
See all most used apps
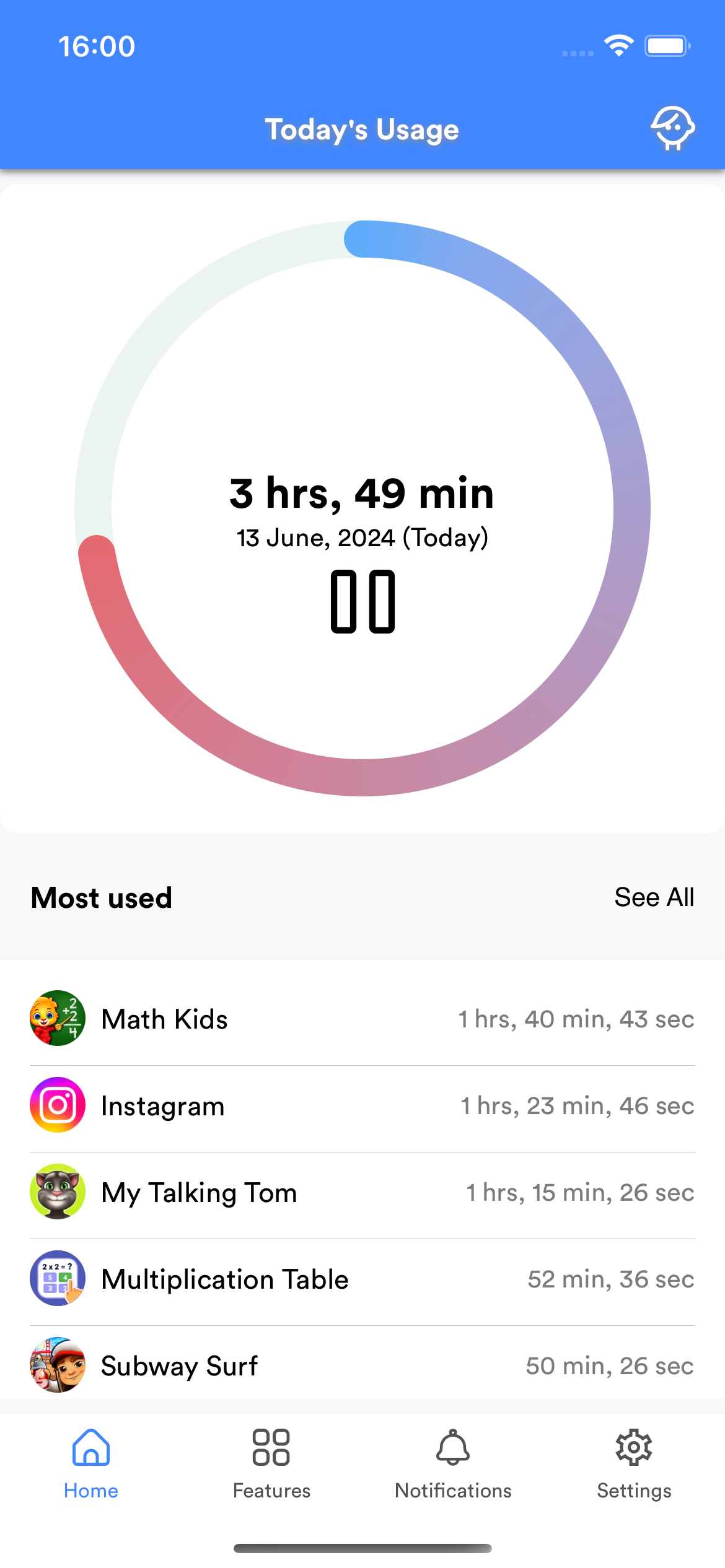coord(654,897)
